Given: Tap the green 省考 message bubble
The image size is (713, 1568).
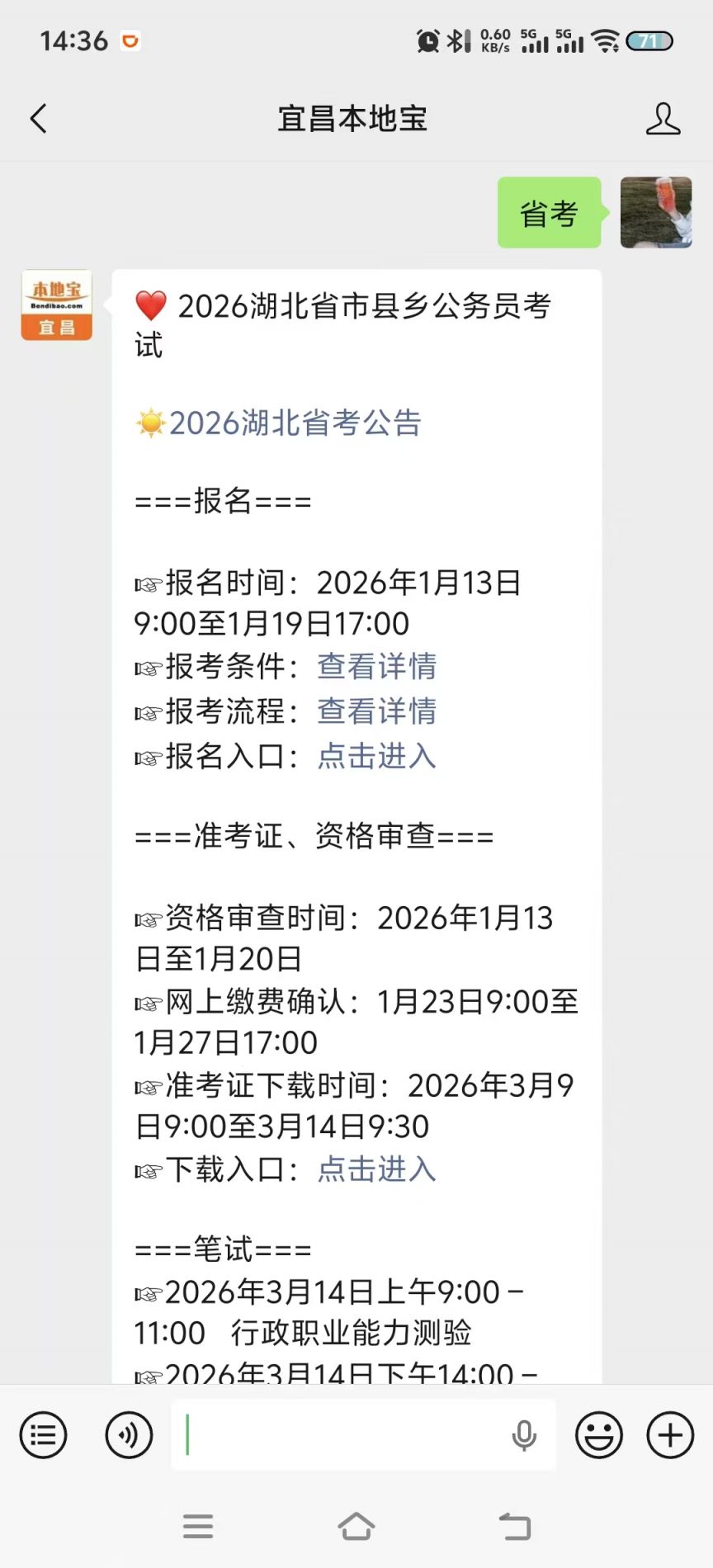Looking at the screenshot, I should (548, 213).
